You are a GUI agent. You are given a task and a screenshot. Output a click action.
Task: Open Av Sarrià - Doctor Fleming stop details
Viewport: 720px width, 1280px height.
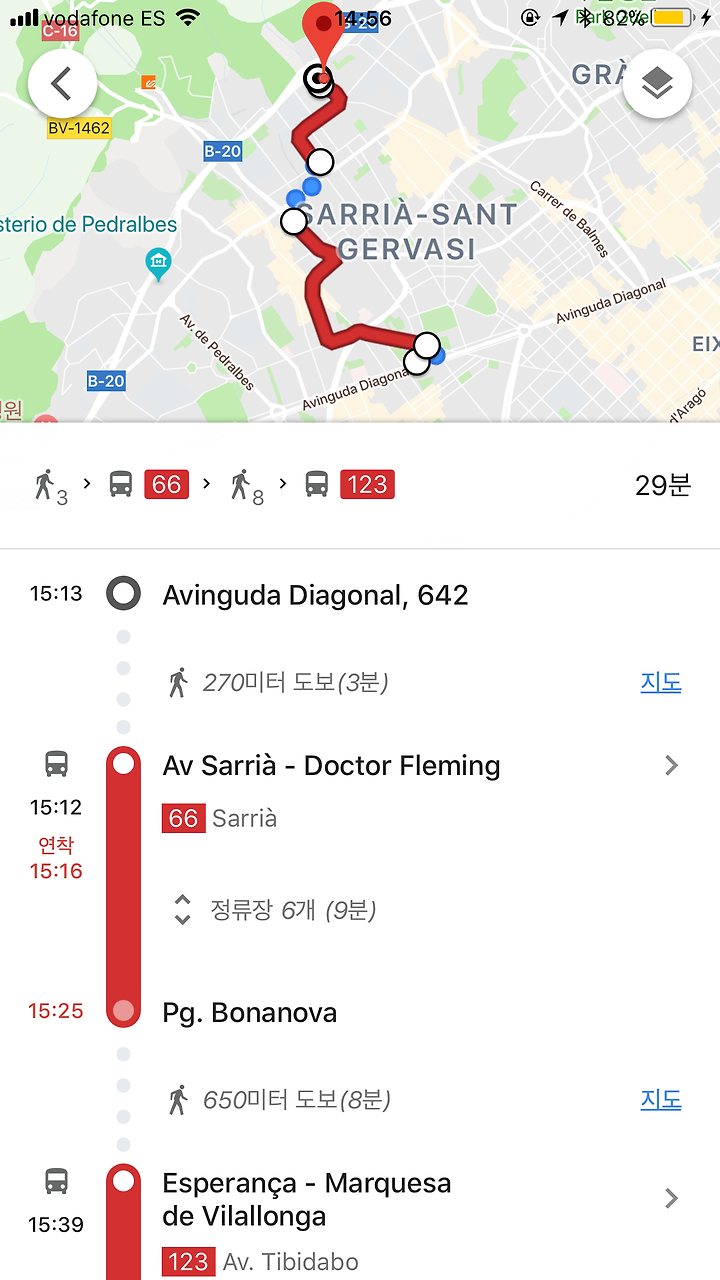click(x=420, y=766)
